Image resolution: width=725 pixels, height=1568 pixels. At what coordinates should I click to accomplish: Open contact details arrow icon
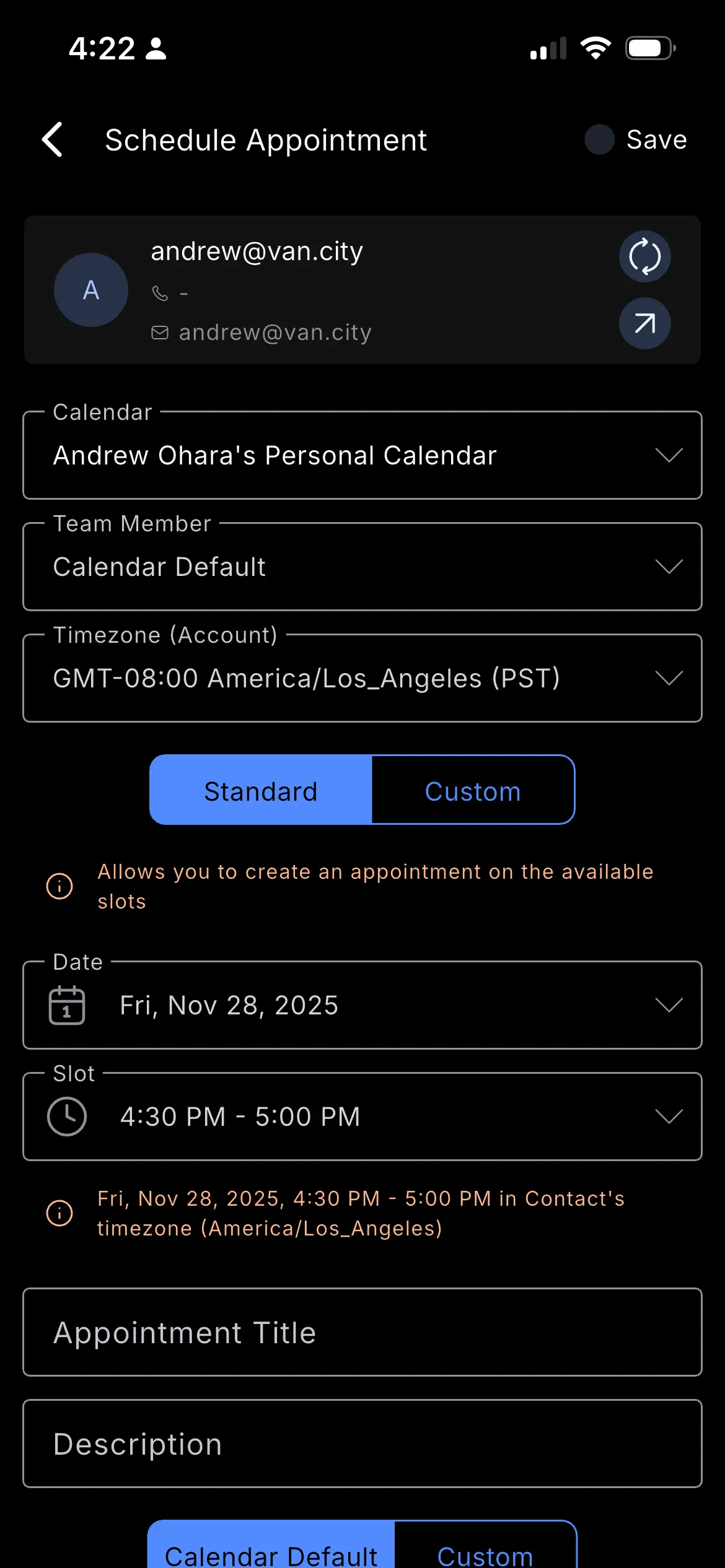click(x=644, y=323)
